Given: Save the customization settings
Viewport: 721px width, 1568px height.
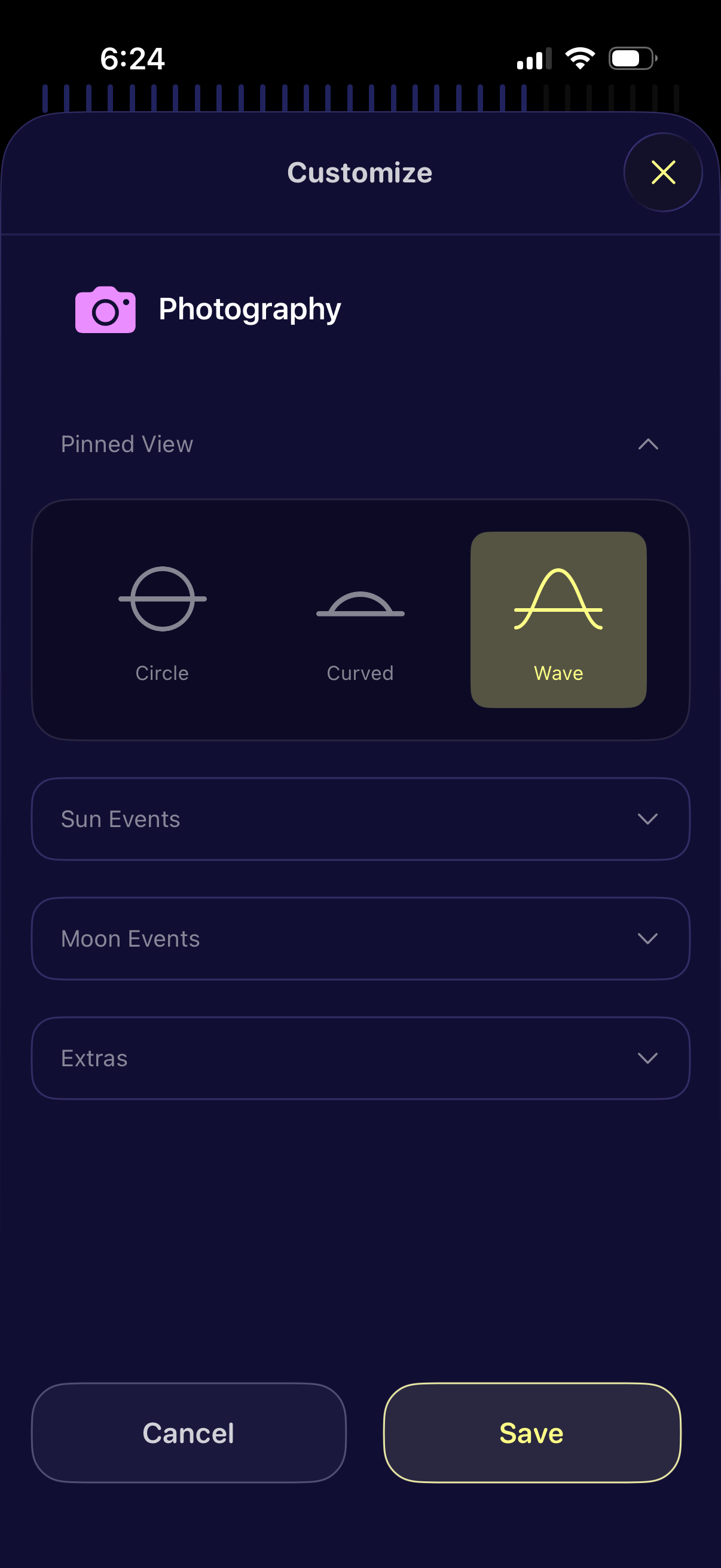Looking at the screenshot, I should pos(531,1433).
